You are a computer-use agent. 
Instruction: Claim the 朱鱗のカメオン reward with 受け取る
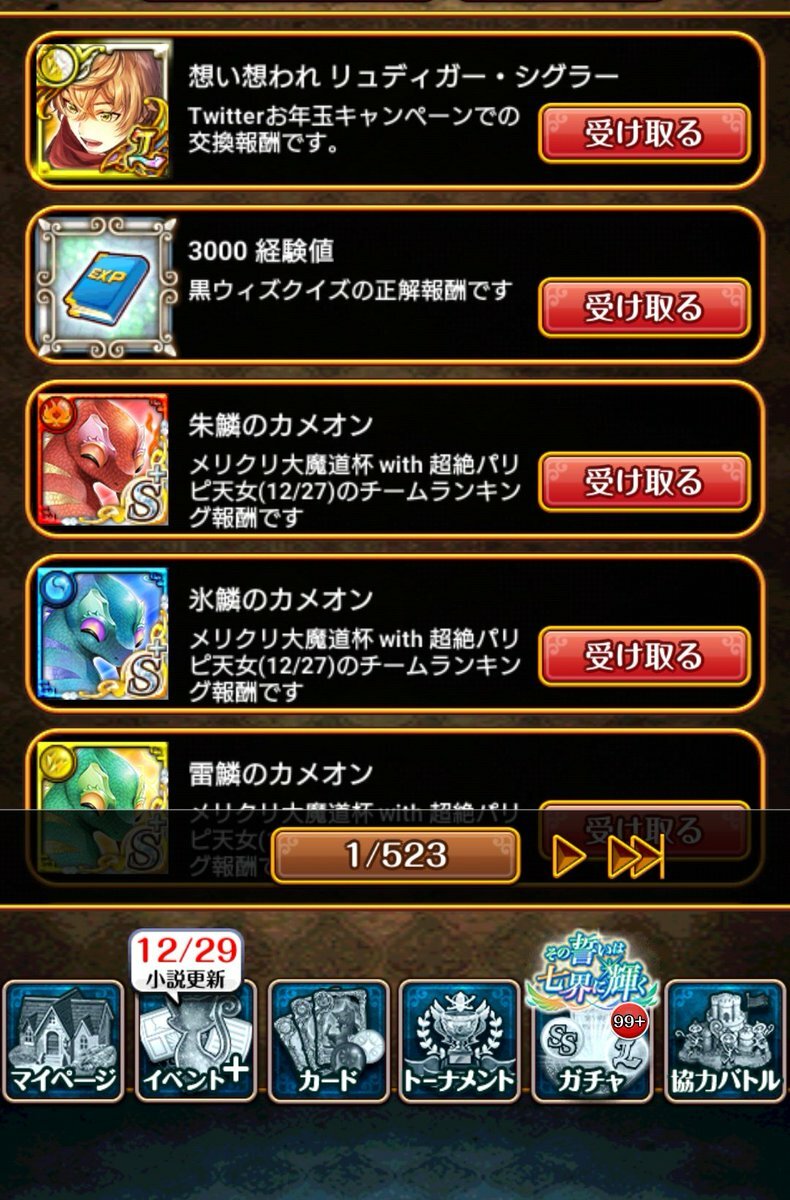[644, 482]
